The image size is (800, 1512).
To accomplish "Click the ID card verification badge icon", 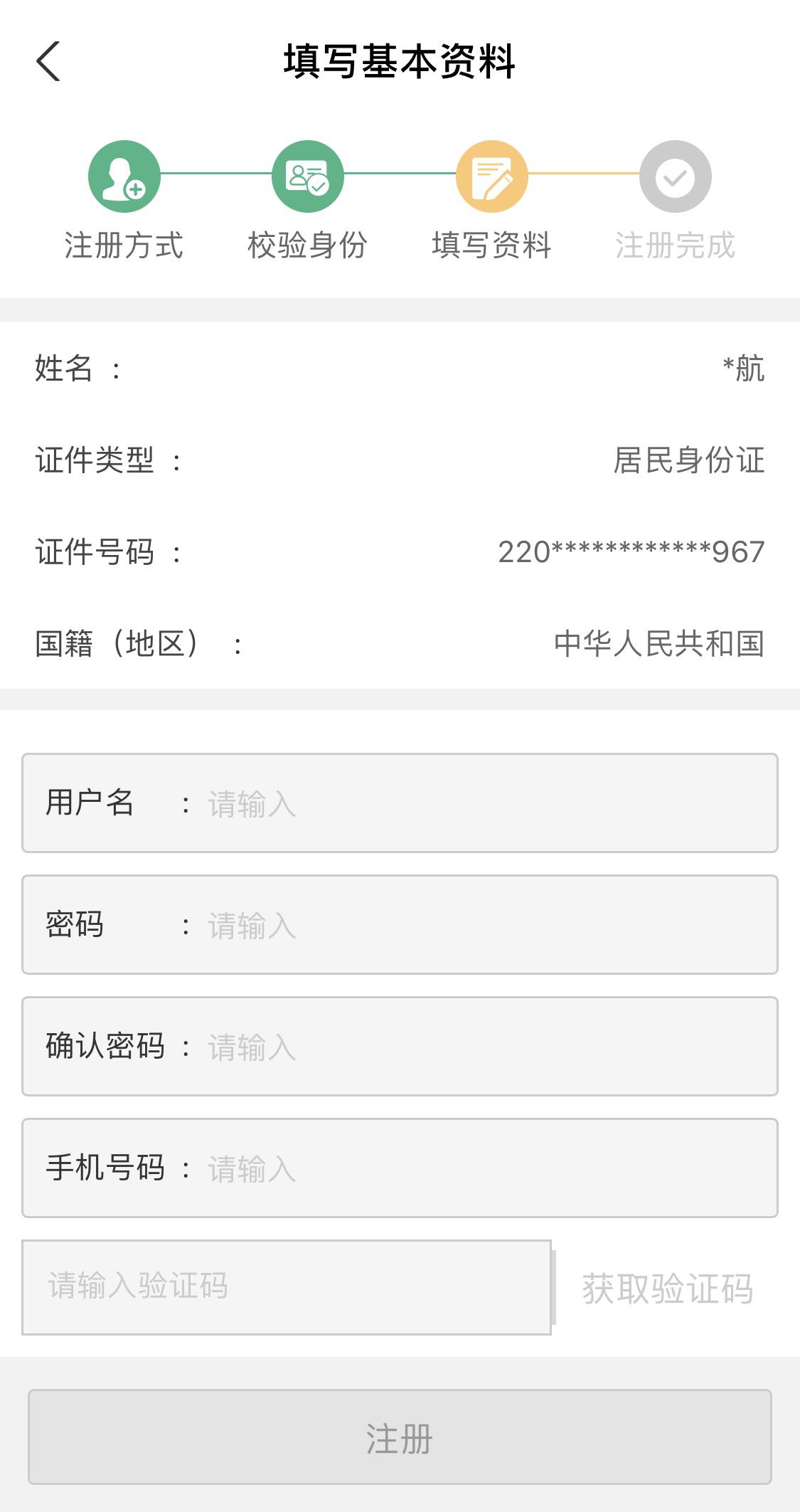I will [307, 178].
